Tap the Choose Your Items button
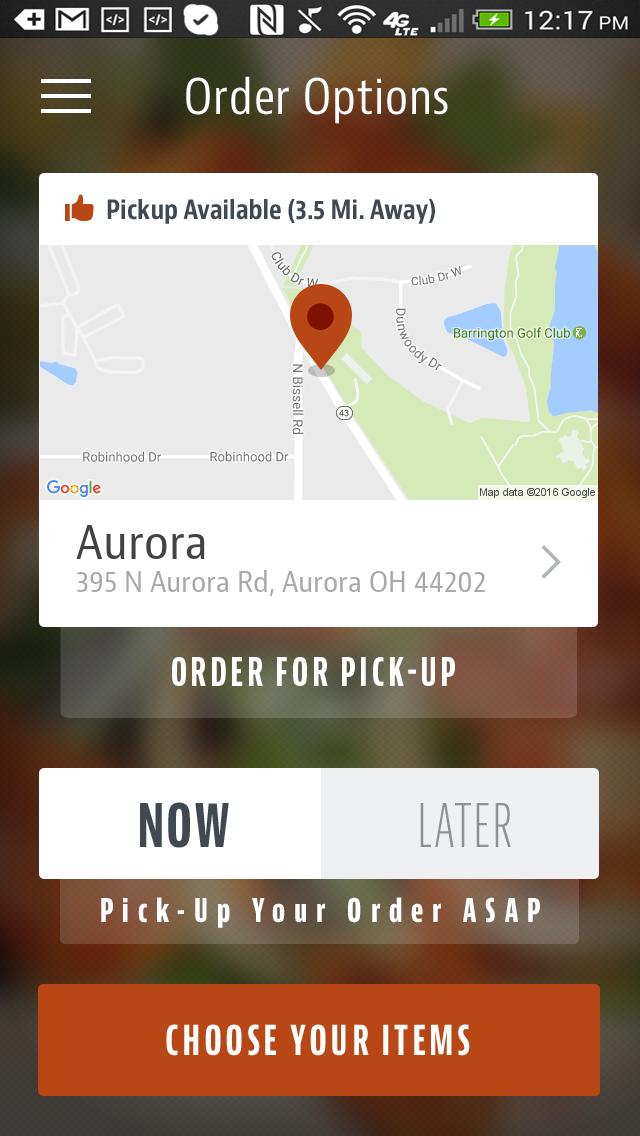The height and width of the screenshot is (1136, 640). [x=319, y=1040]
